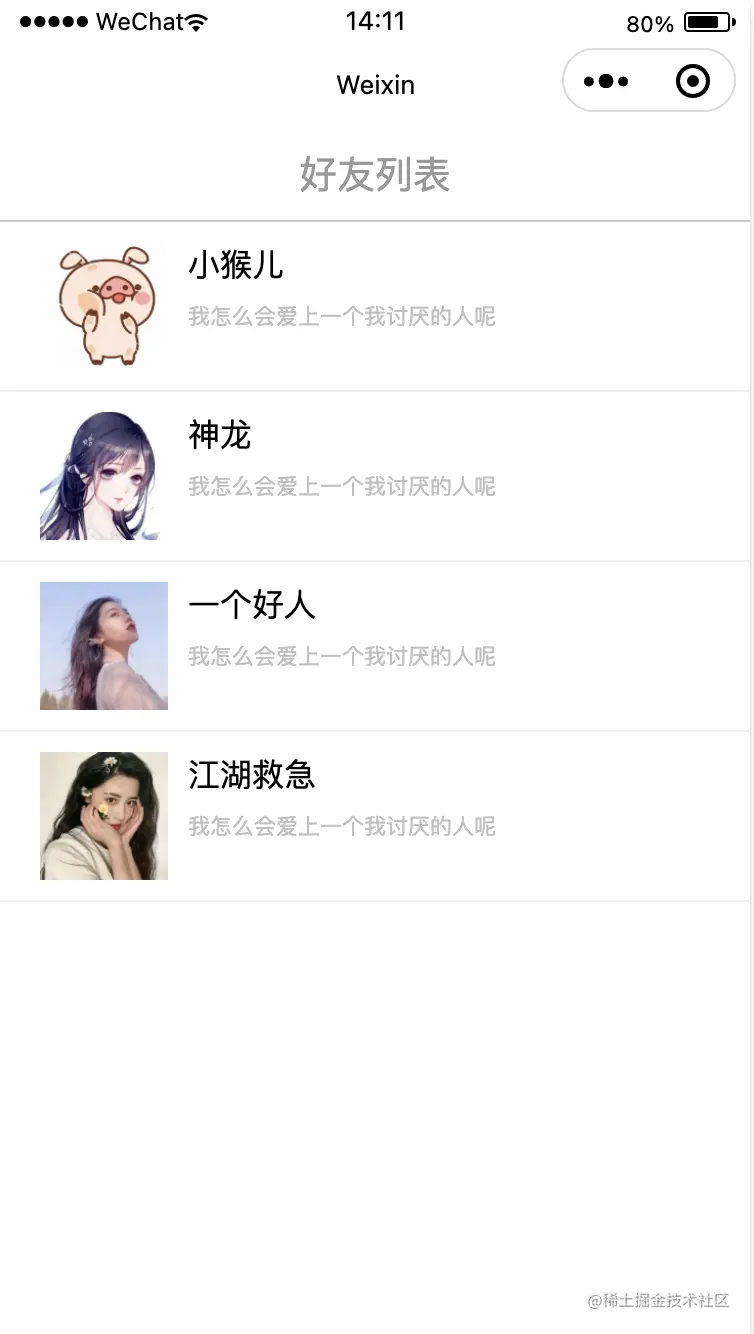Viewport: 754px width, 1334px height.
Task: Close the mini program via the circle icon
Action: pos(692,81)
